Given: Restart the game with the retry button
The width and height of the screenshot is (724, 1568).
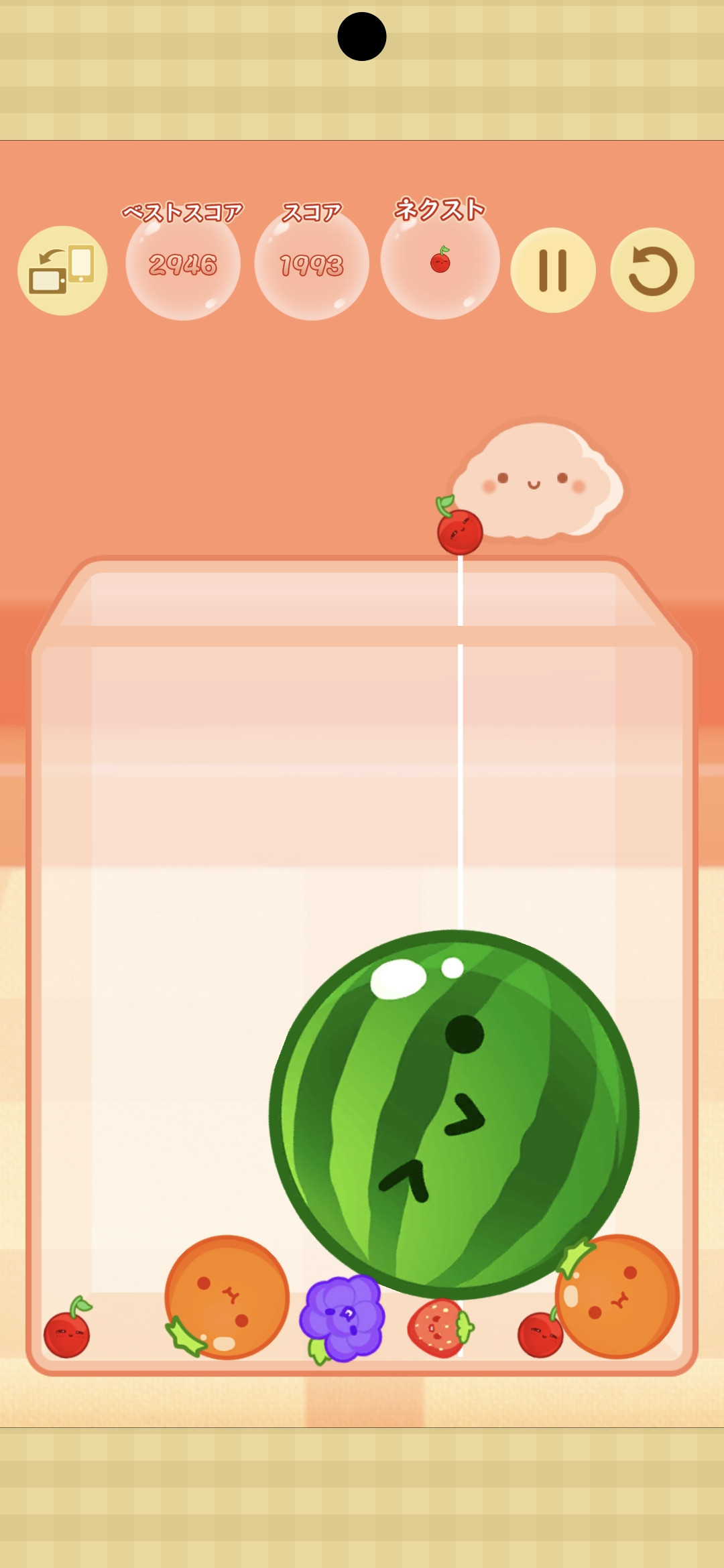Looking at the screenshot, I should tap(652, 270).
